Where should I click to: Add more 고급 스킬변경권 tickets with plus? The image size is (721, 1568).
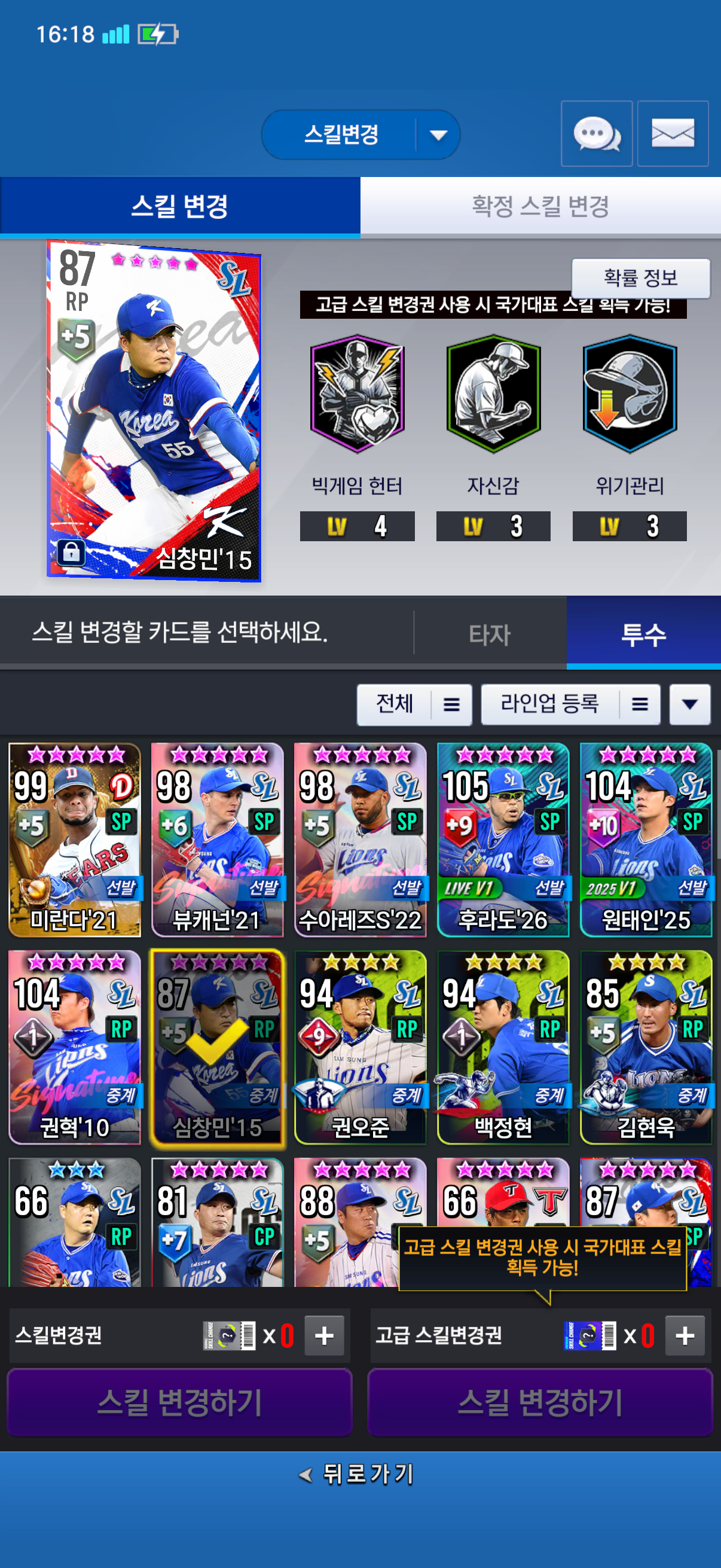(685, 1335)
